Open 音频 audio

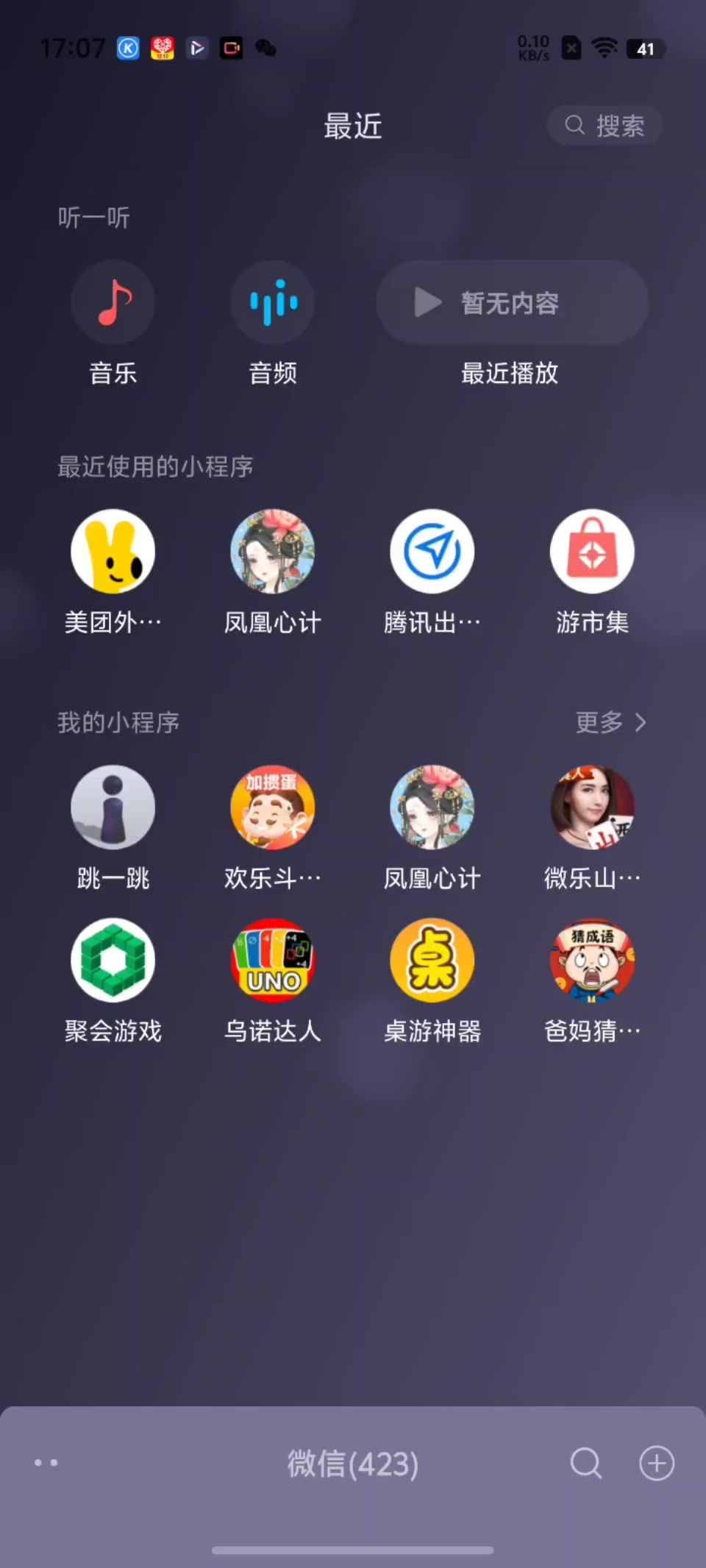pos(273,302)
